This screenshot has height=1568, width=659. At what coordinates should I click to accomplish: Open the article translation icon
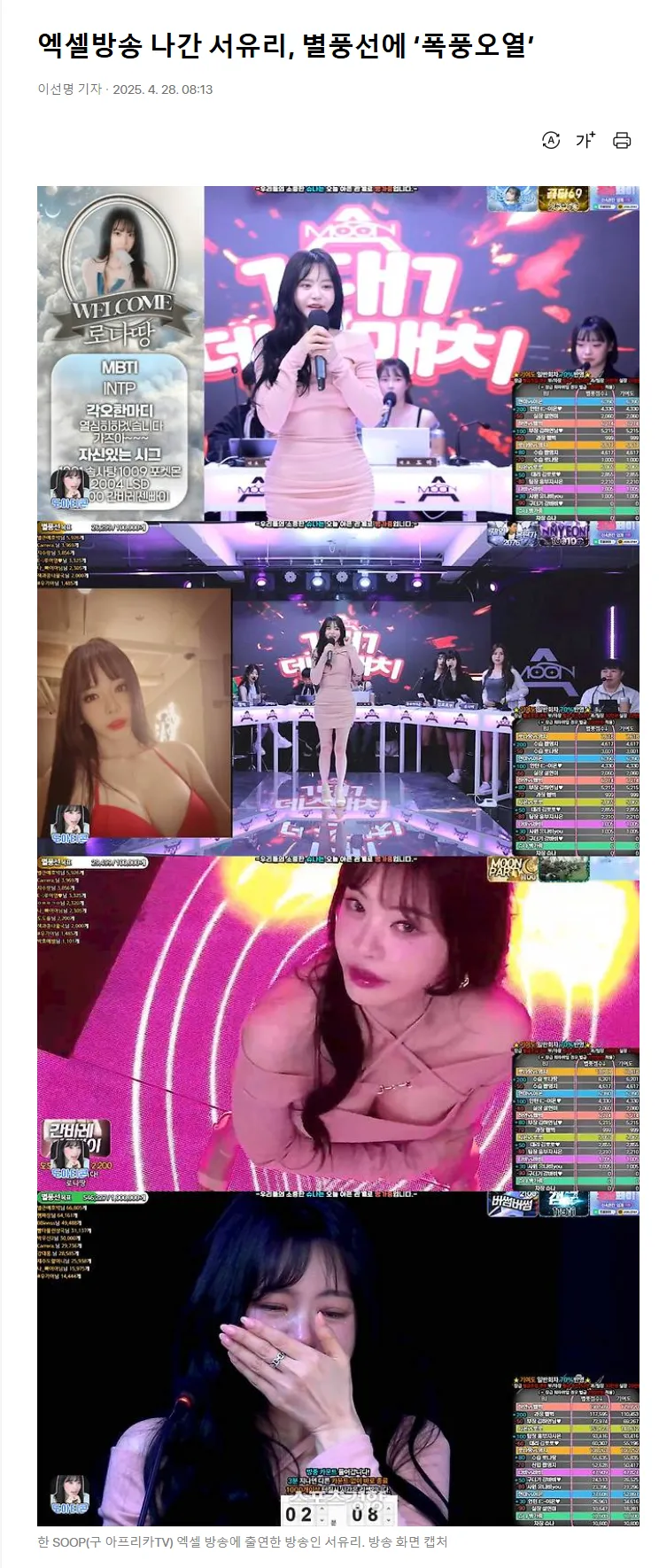pos(551,140)
